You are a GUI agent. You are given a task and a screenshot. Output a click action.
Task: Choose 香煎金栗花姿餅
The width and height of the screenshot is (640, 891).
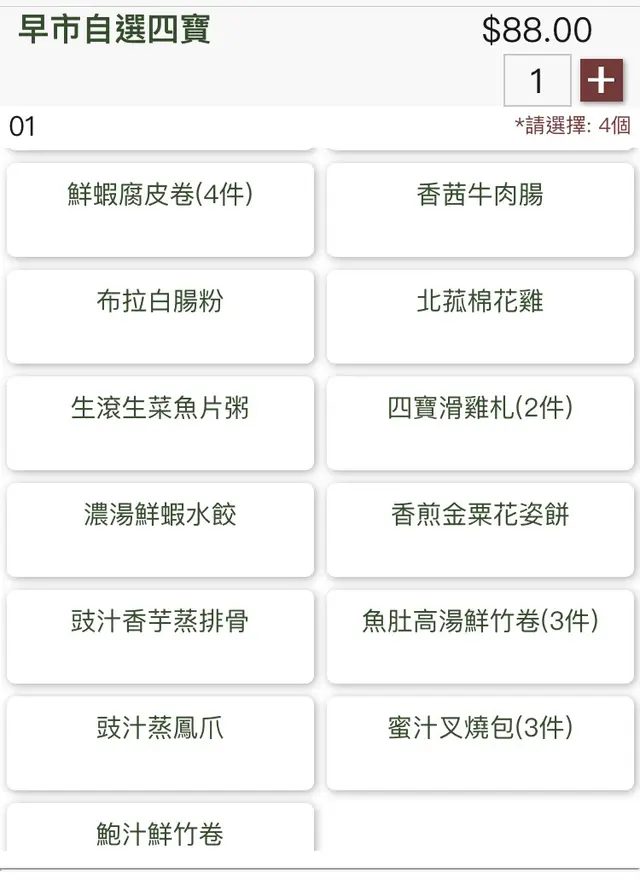pyautogui.click(x=480, y=530)
